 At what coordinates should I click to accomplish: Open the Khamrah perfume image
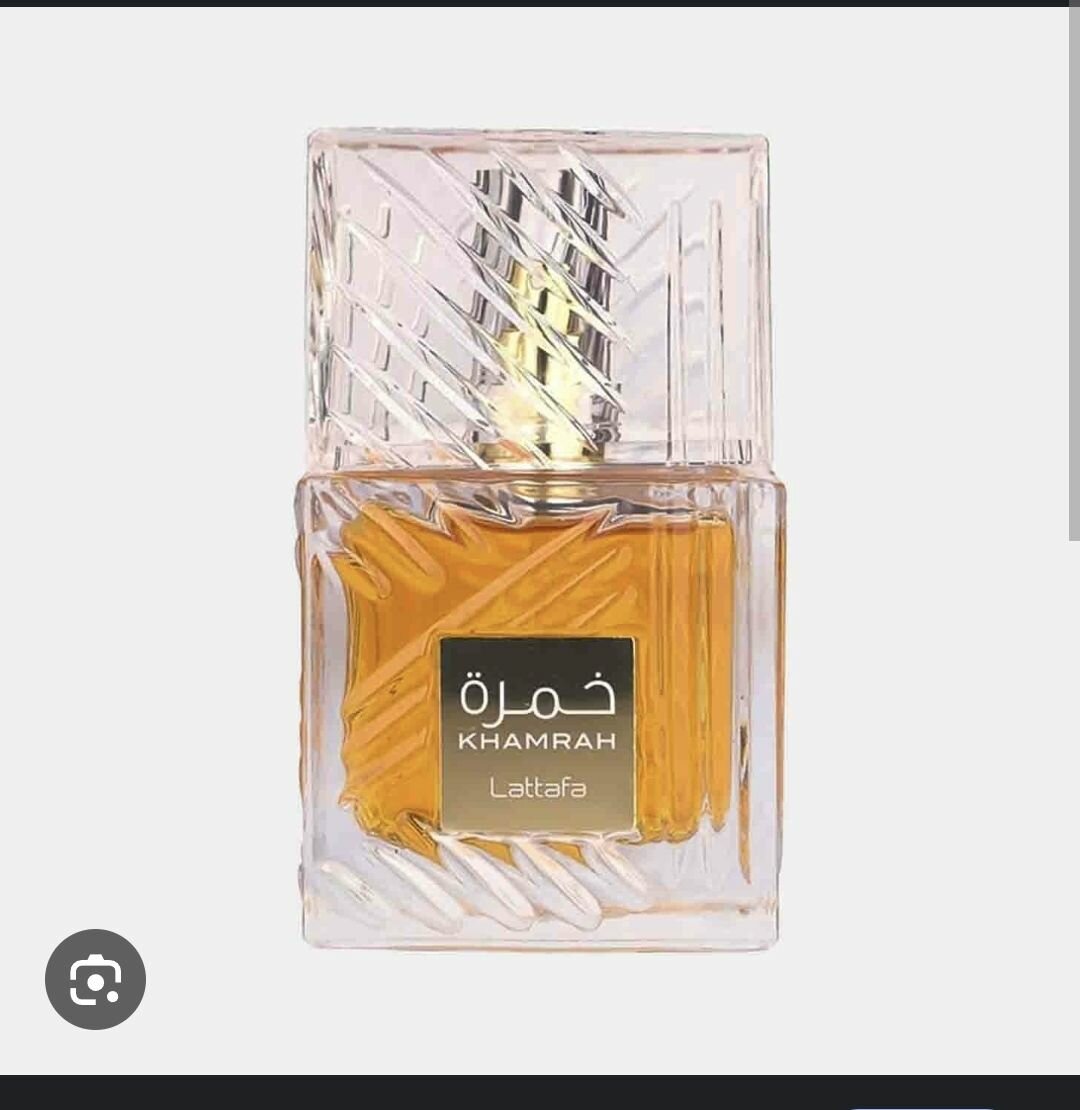tap(540, 540)
